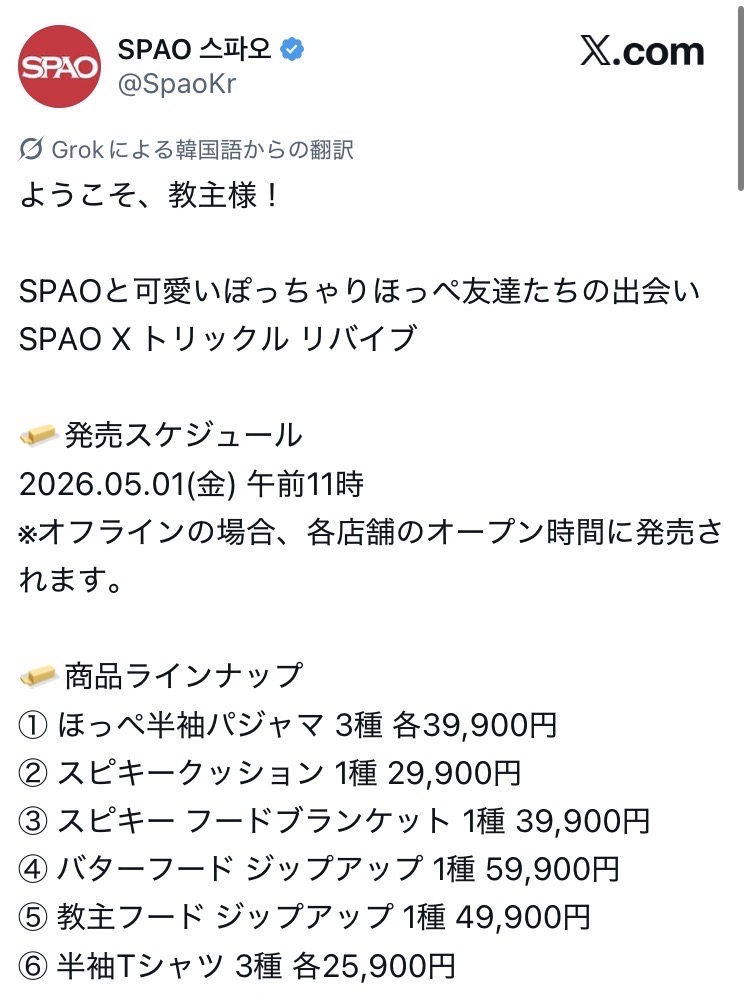Open the SPAO profile picture
The height and width of the screenshot is (999, 746).
pos(59,67)
